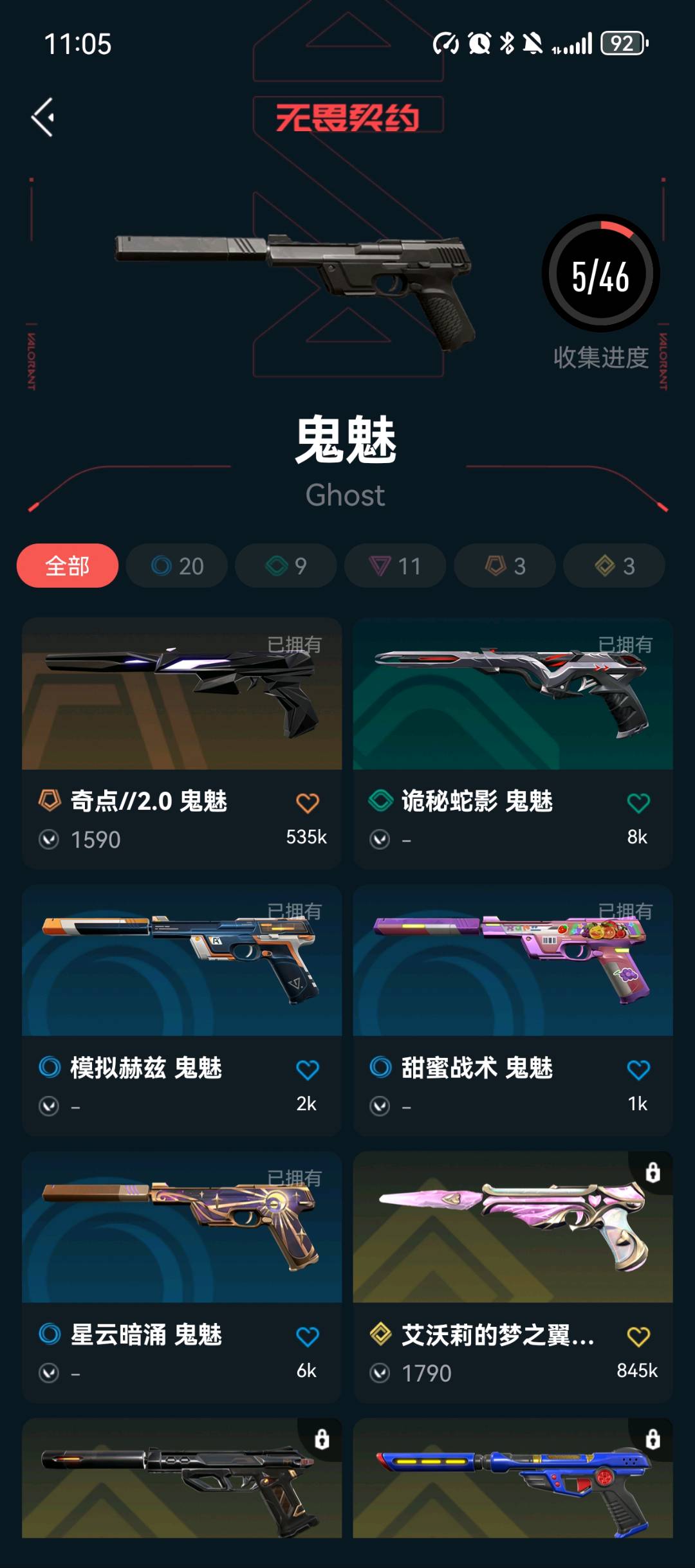This screenshot has height=1568, width=695.
Task: Open the 模拟赫兹 鬼魅 skin card
Action: (x=182, y=1010)
